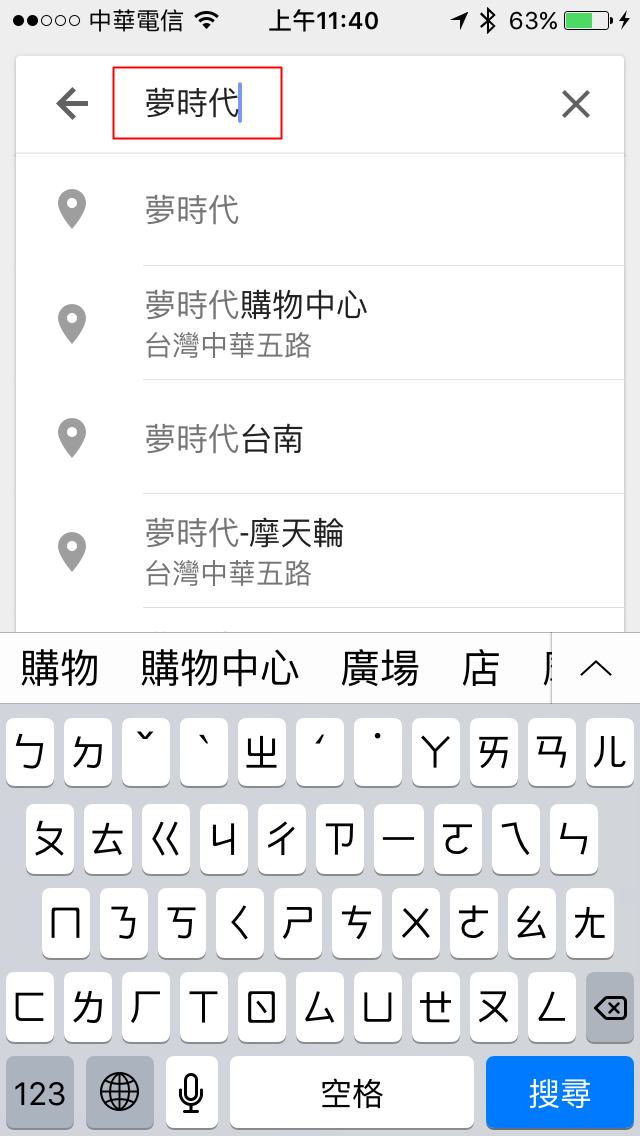The height and width of the screenshot is (1136, 640).
Task: Start dictation with the microphone key
Action: (191, 1092)
